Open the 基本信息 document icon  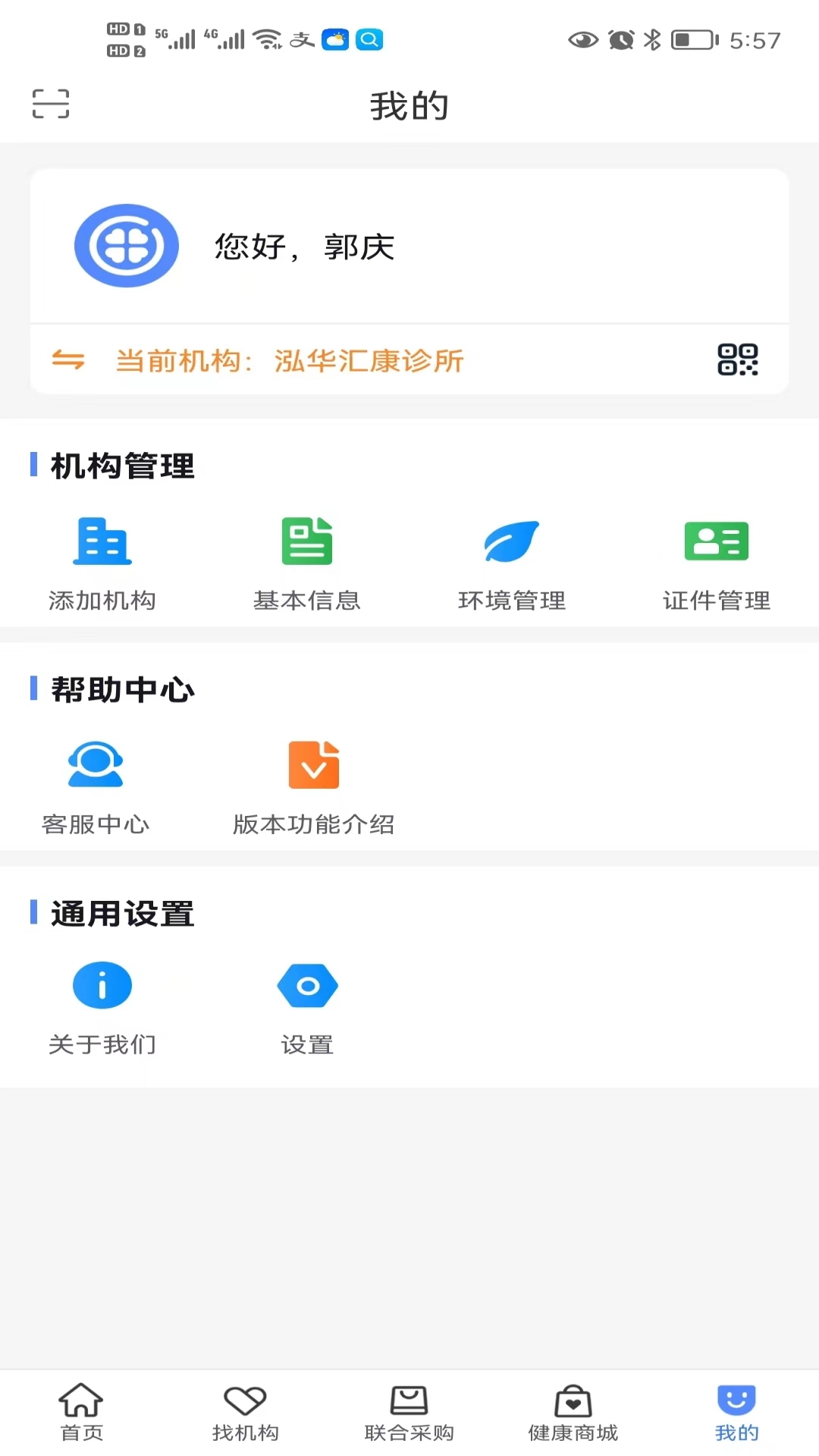(x=308, y=541)
